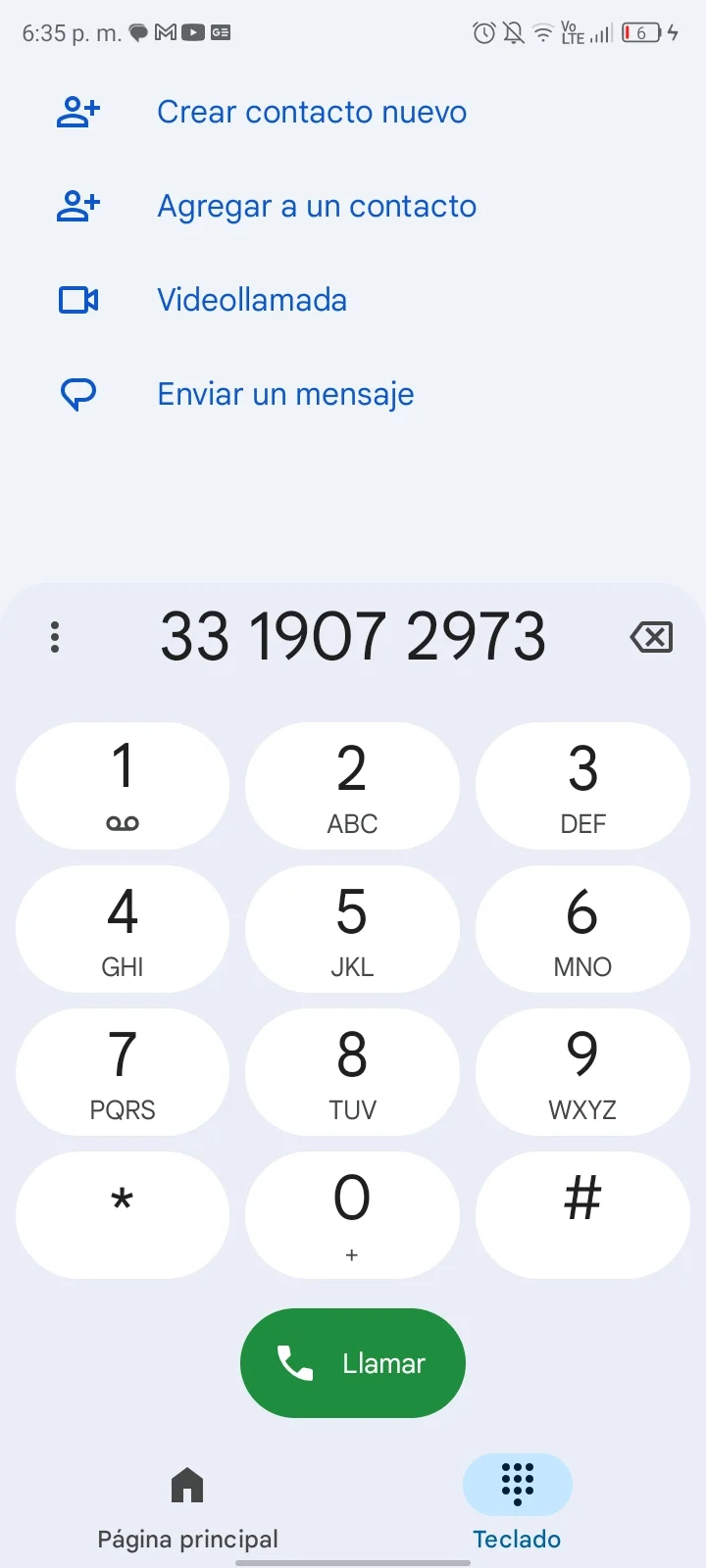The width and height of the screenshot is (706, 1568).
Task: Open the three-dot dialer options menu
Action: pyautogui.click(x=55, y=637)
